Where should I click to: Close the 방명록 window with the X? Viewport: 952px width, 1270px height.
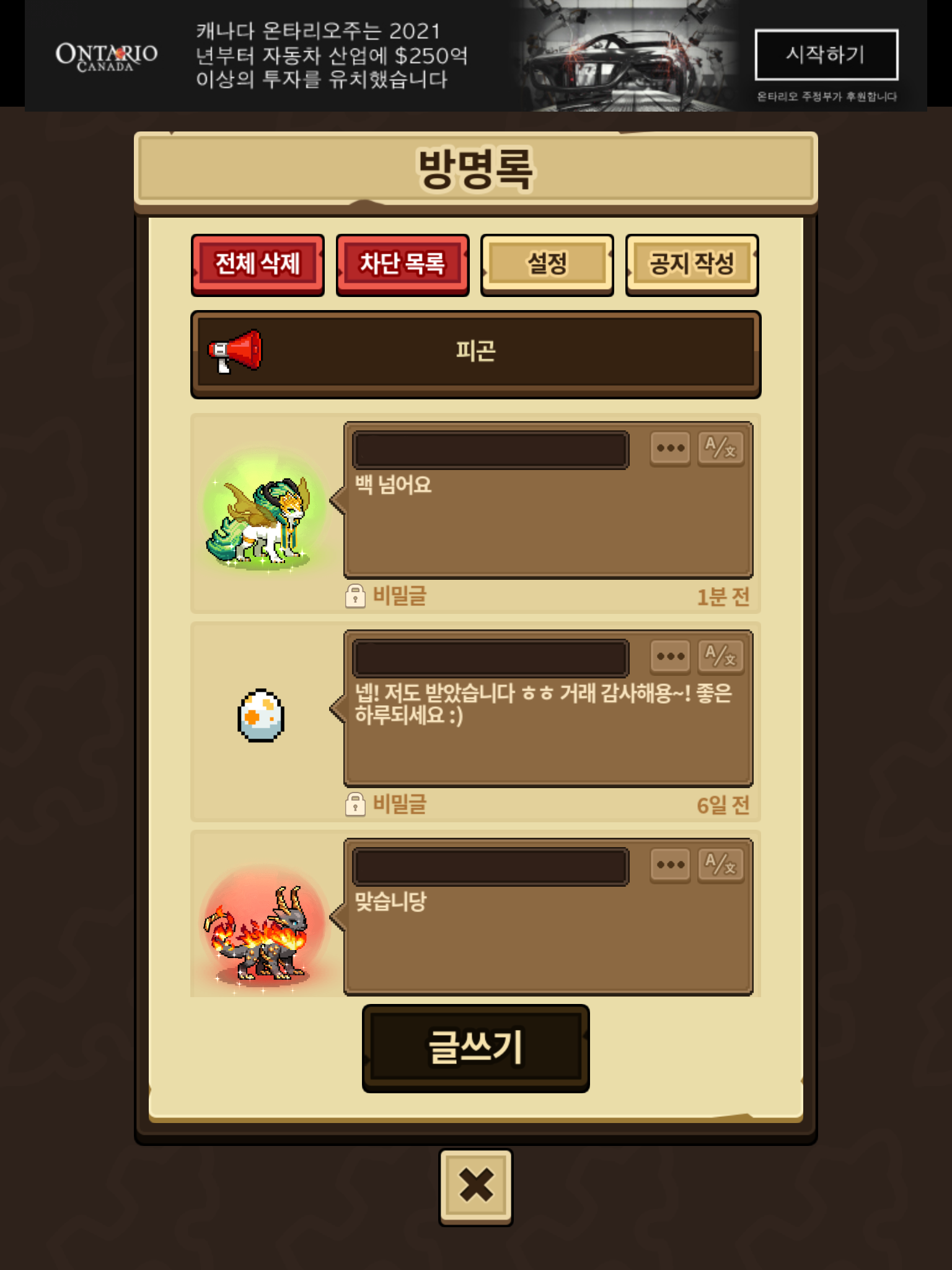point(475,1186)
